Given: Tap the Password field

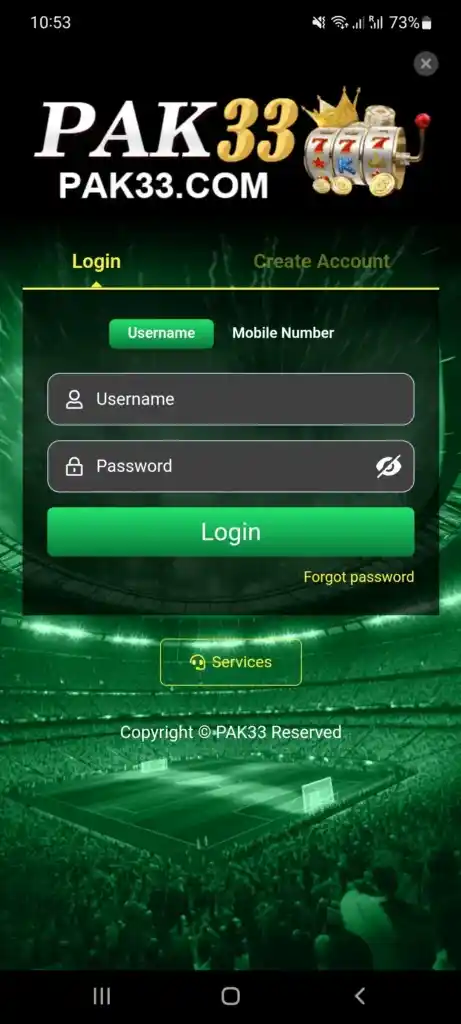Looking at the screenshot, I should click(x=230, y=466).
